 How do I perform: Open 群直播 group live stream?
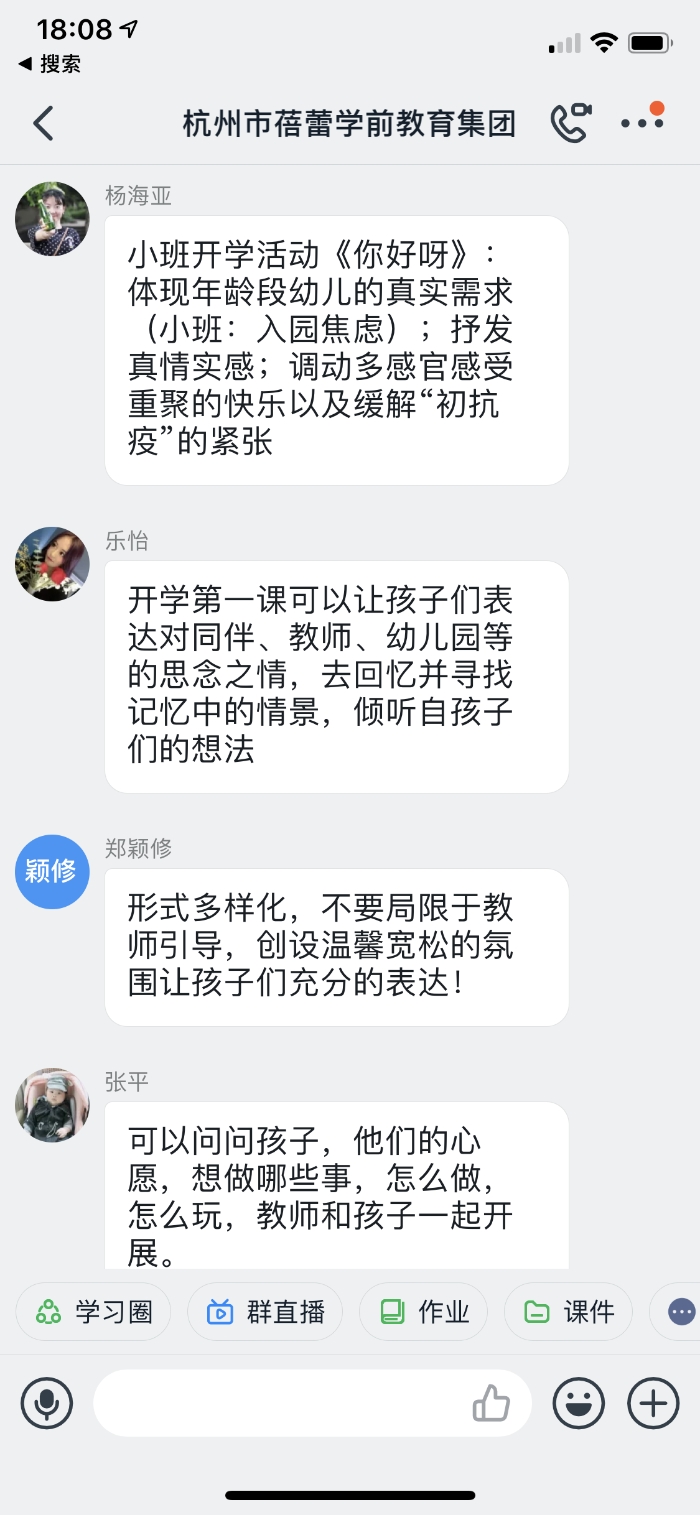265,1311
